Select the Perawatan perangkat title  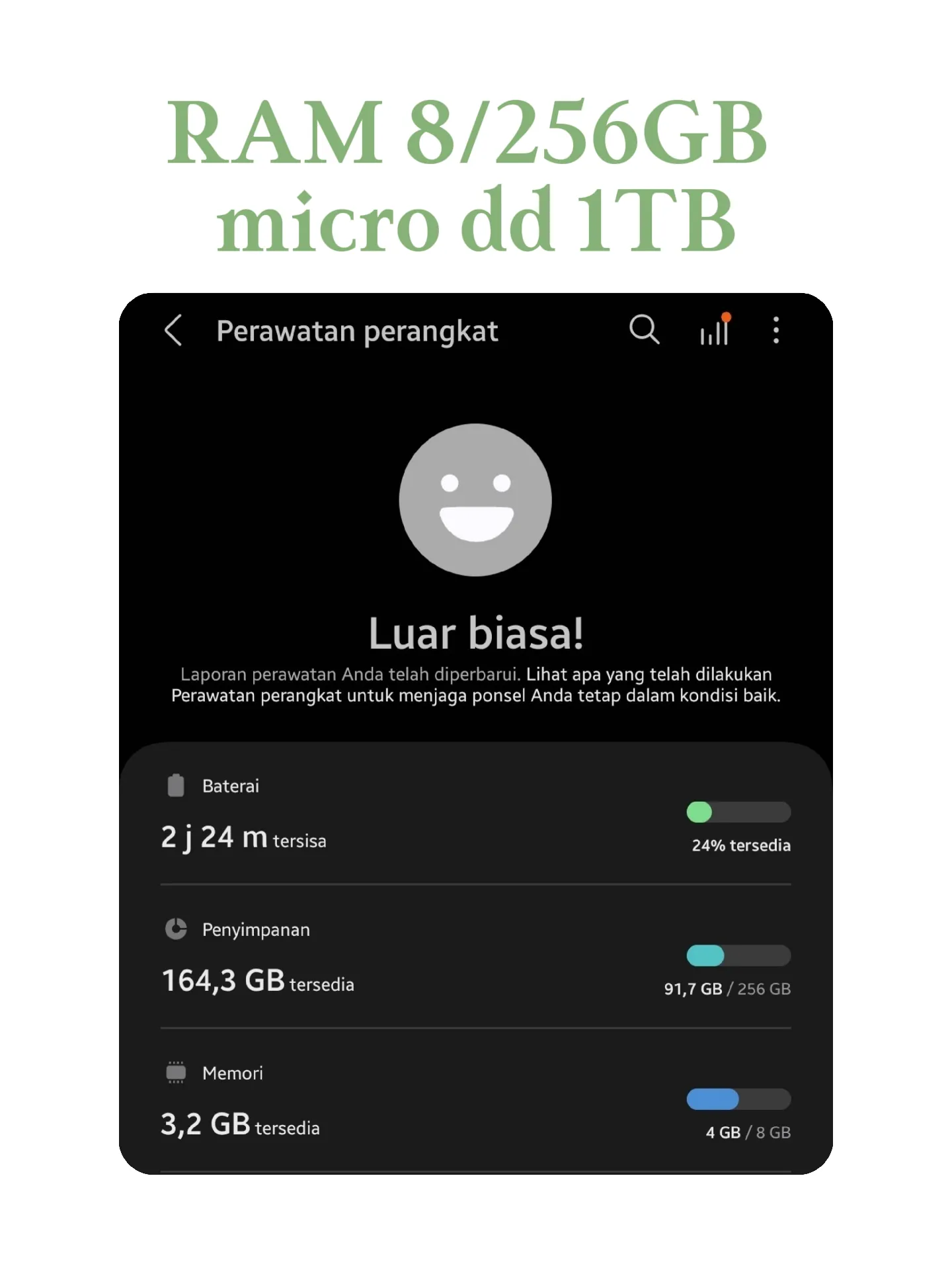pyautogui.click(x=357, y=331)
